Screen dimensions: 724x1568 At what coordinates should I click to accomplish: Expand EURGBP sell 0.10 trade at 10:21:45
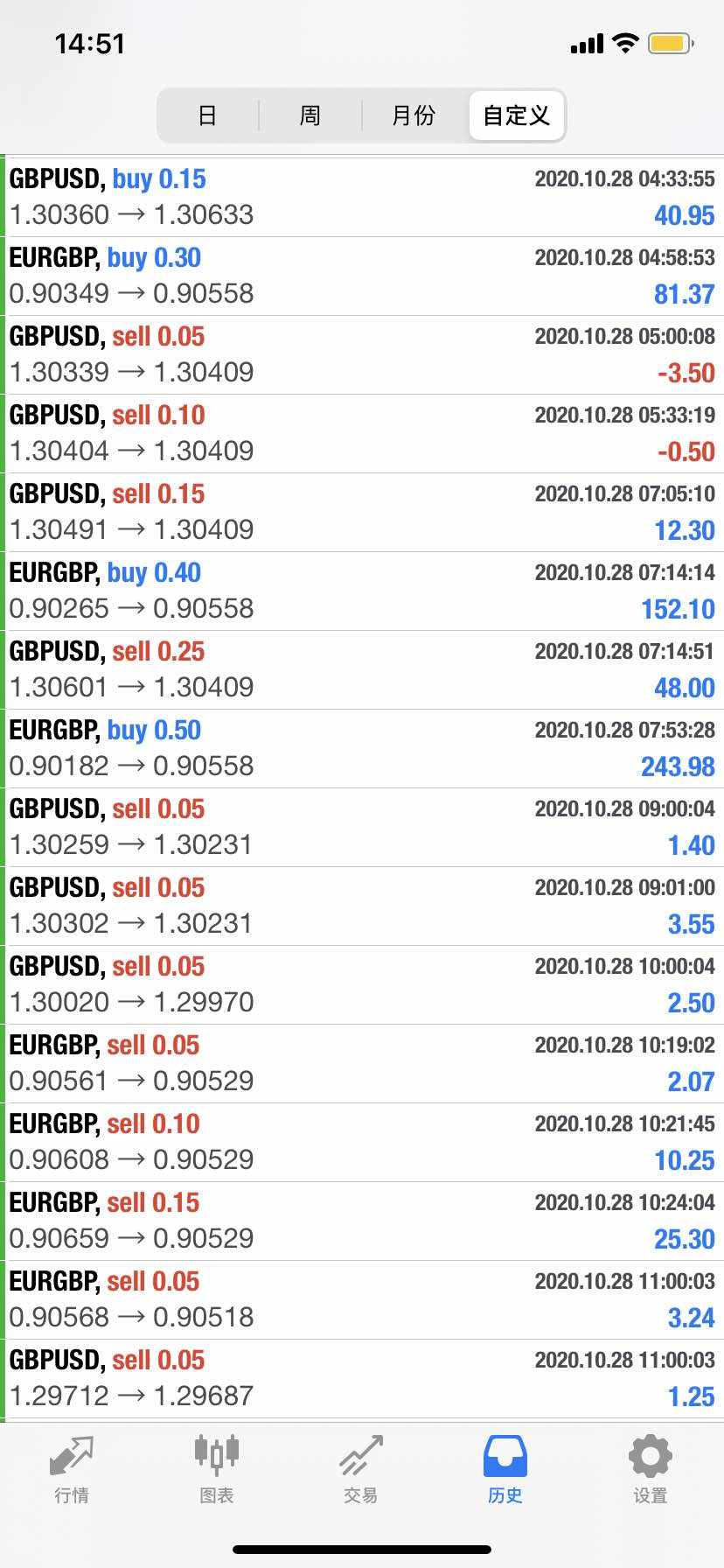(362, 1142)
